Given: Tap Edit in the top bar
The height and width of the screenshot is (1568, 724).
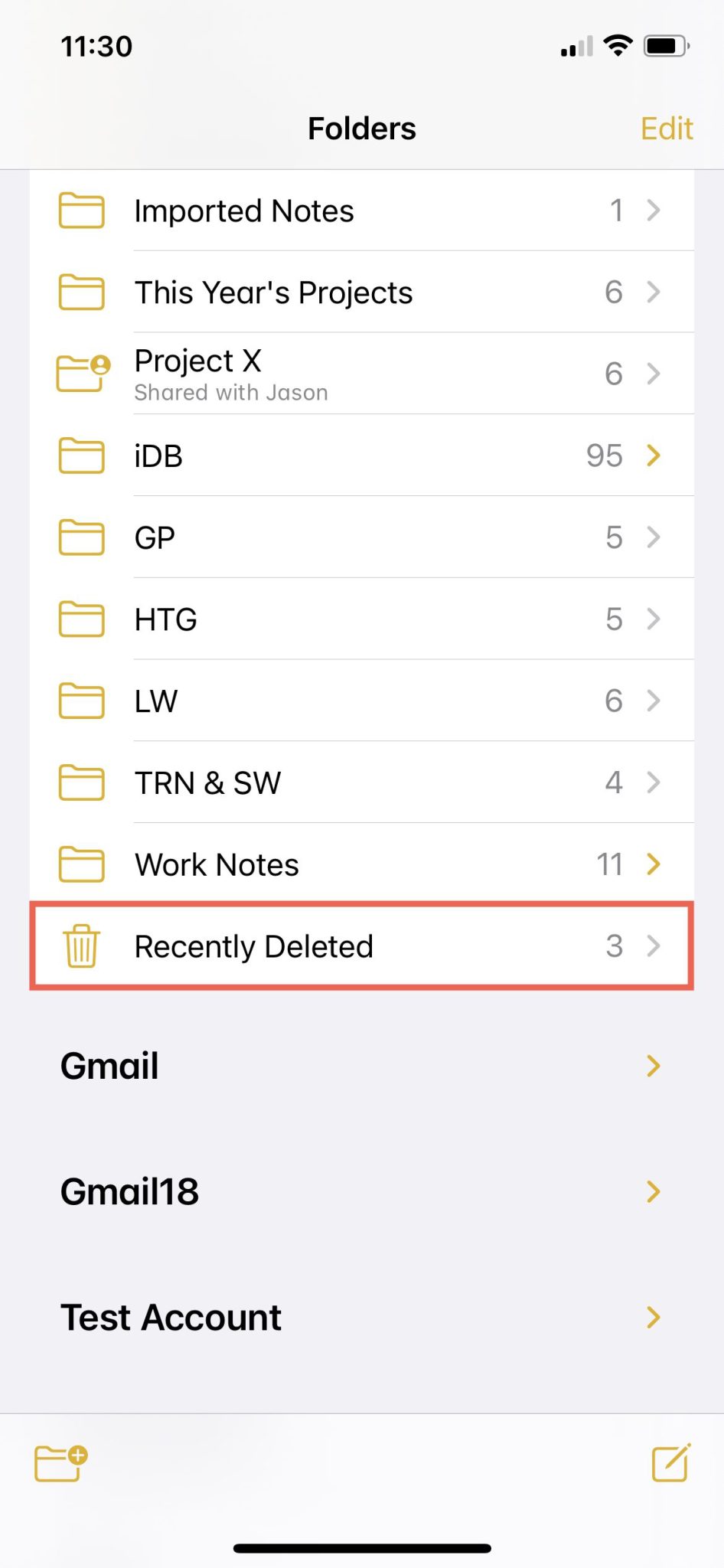Looking at the screenshot, I should [666, 129].
